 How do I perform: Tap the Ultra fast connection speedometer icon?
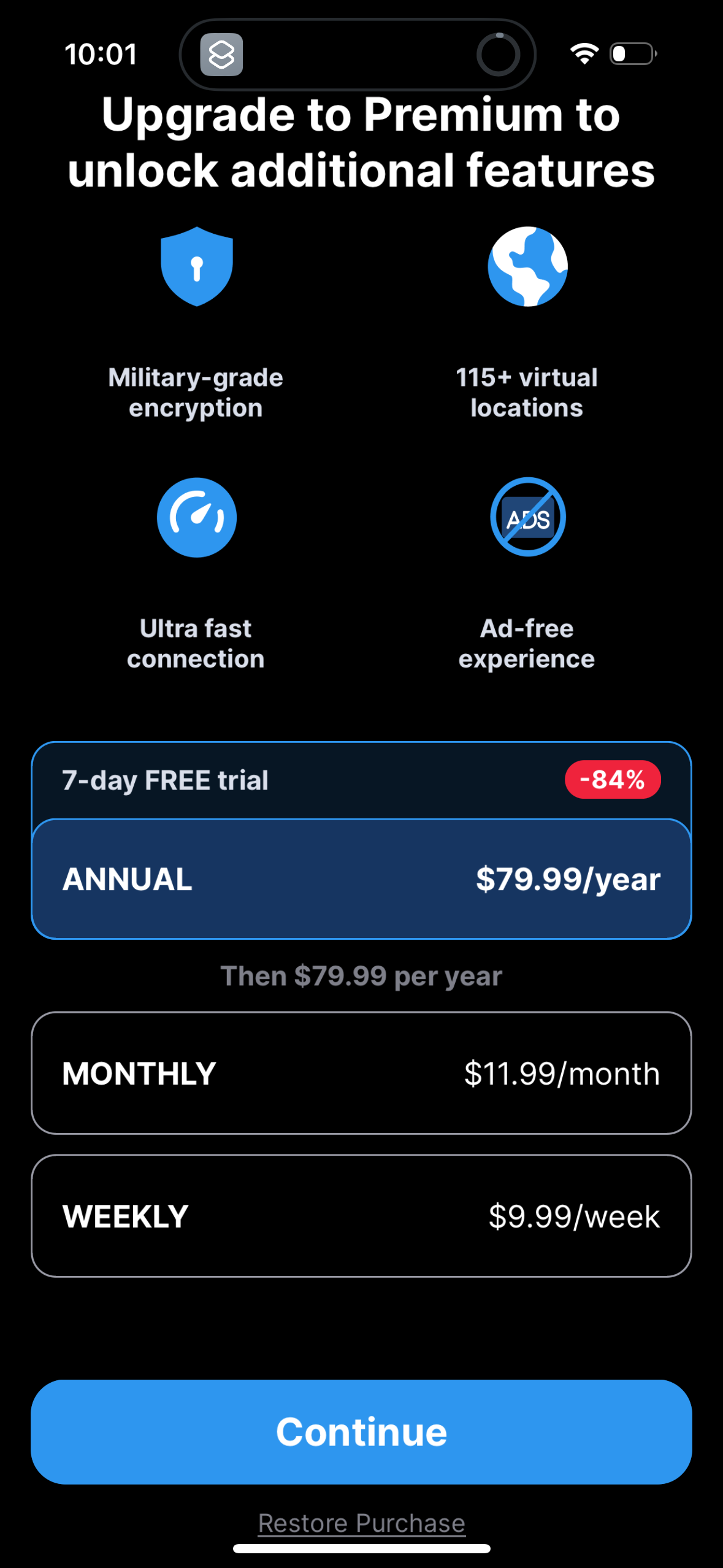pos(196,517)
